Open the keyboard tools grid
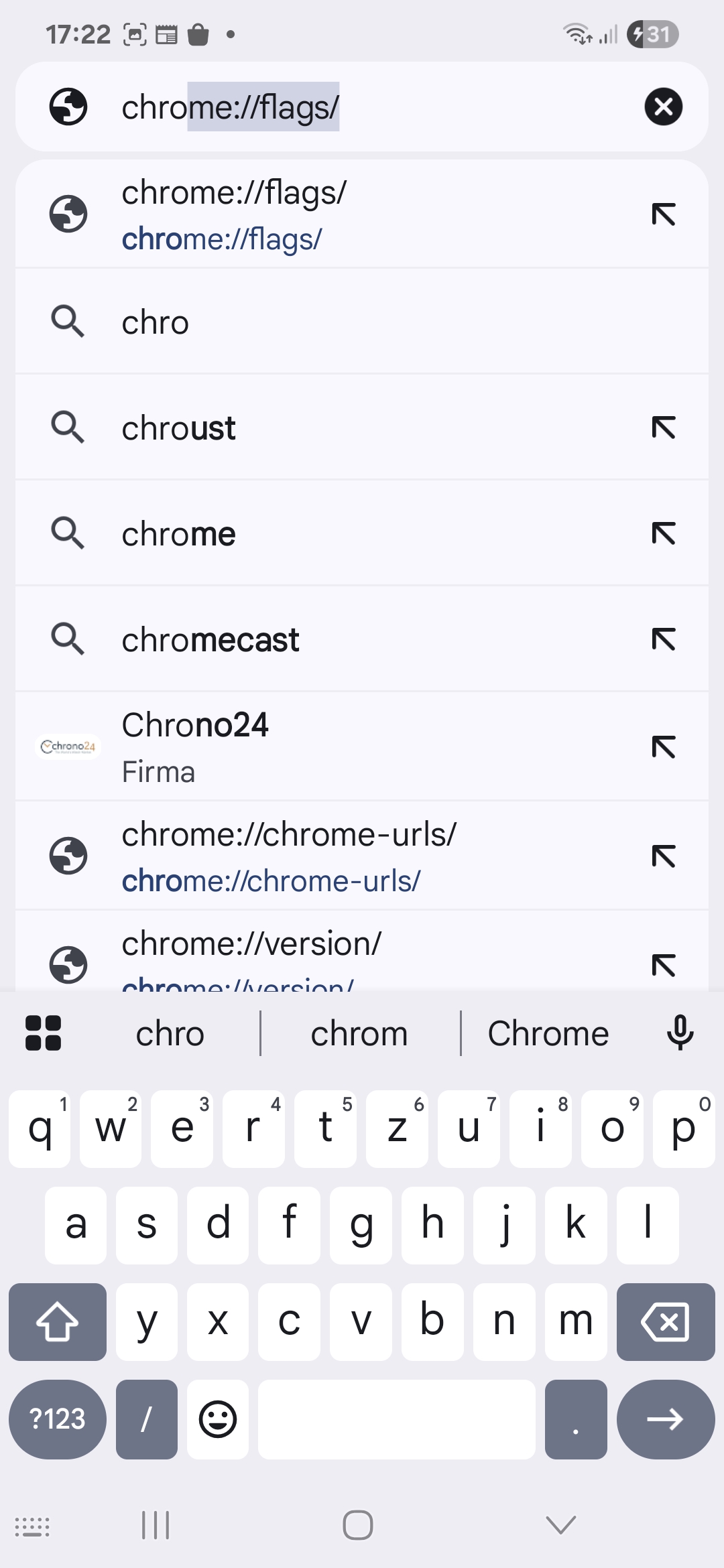724x1568 pixels. [43, 1033]
